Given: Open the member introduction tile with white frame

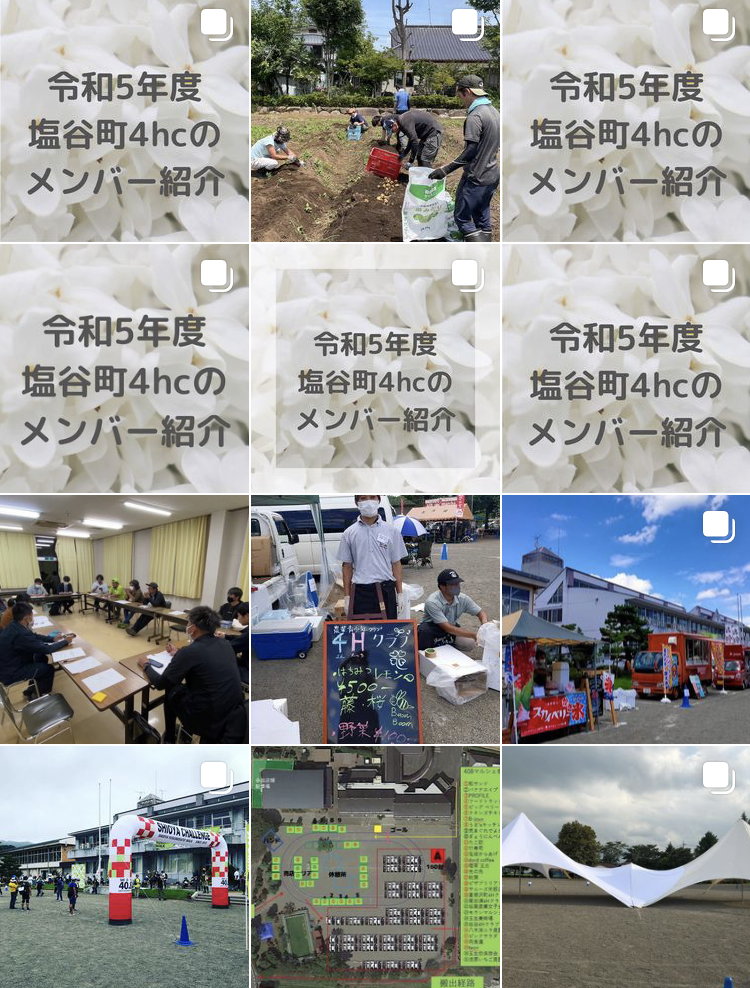Looking at the screenshot, I should (x=375, y=369).
